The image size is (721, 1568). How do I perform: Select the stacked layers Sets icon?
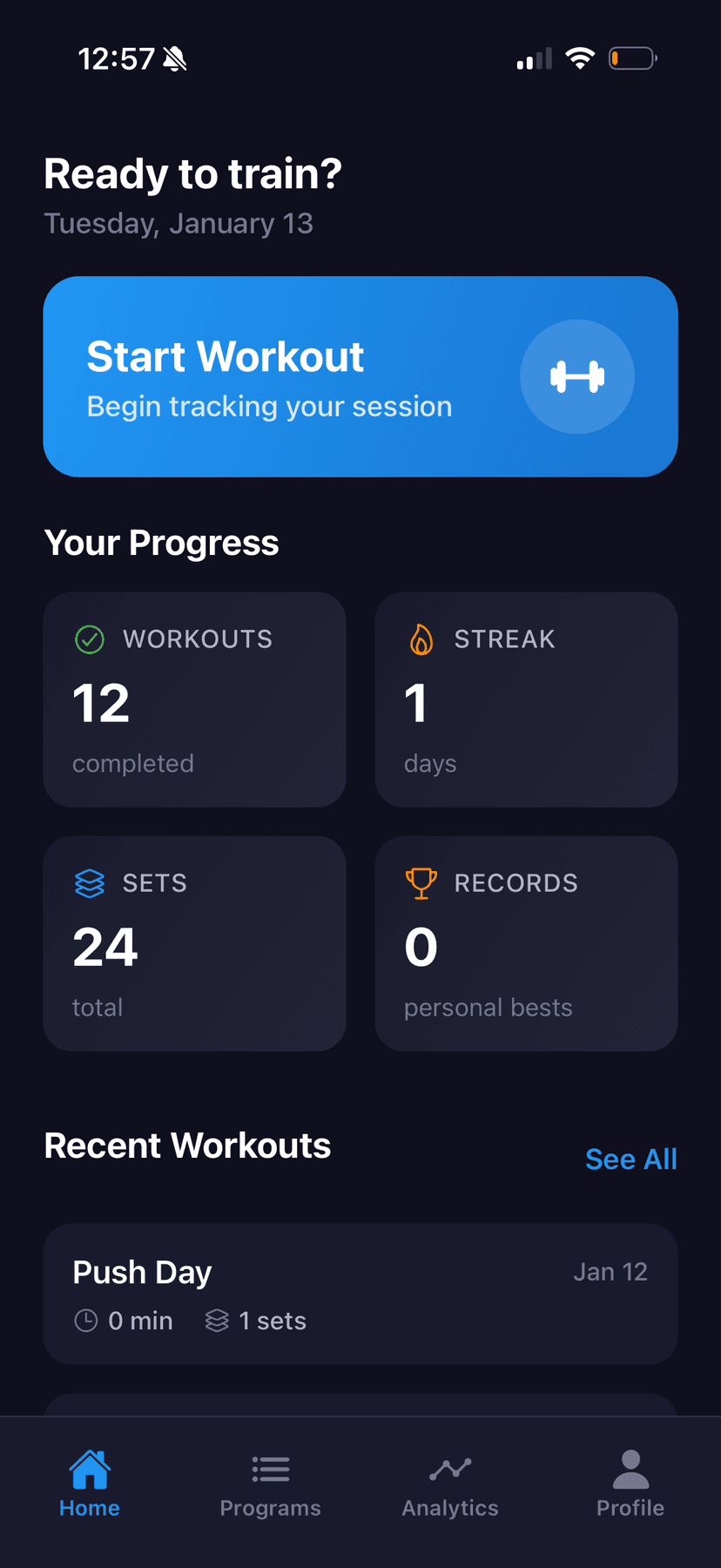[88, 882]
